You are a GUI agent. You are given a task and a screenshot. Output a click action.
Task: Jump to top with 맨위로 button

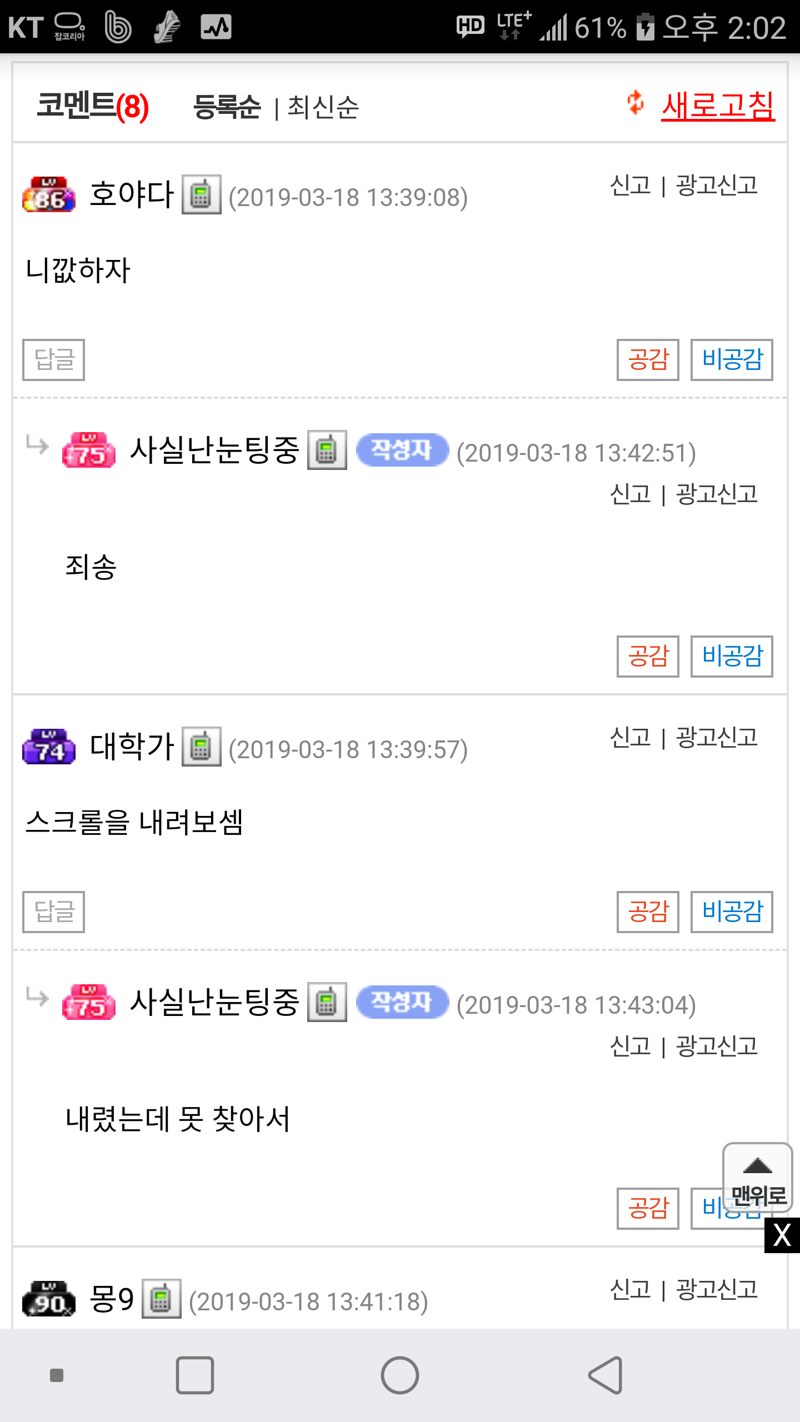758,1178
